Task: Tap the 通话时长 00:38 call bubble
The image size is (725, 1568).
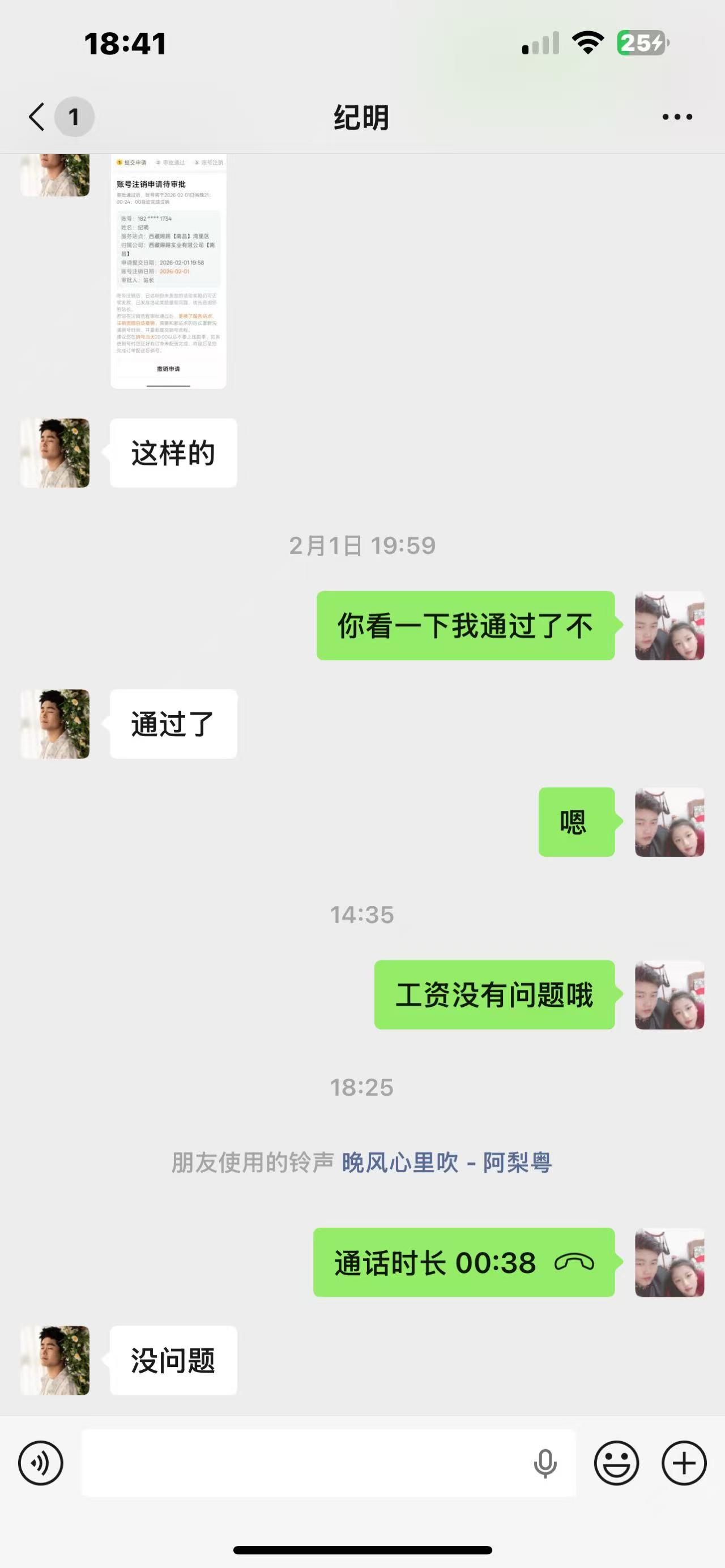Action: point(464,1262)
